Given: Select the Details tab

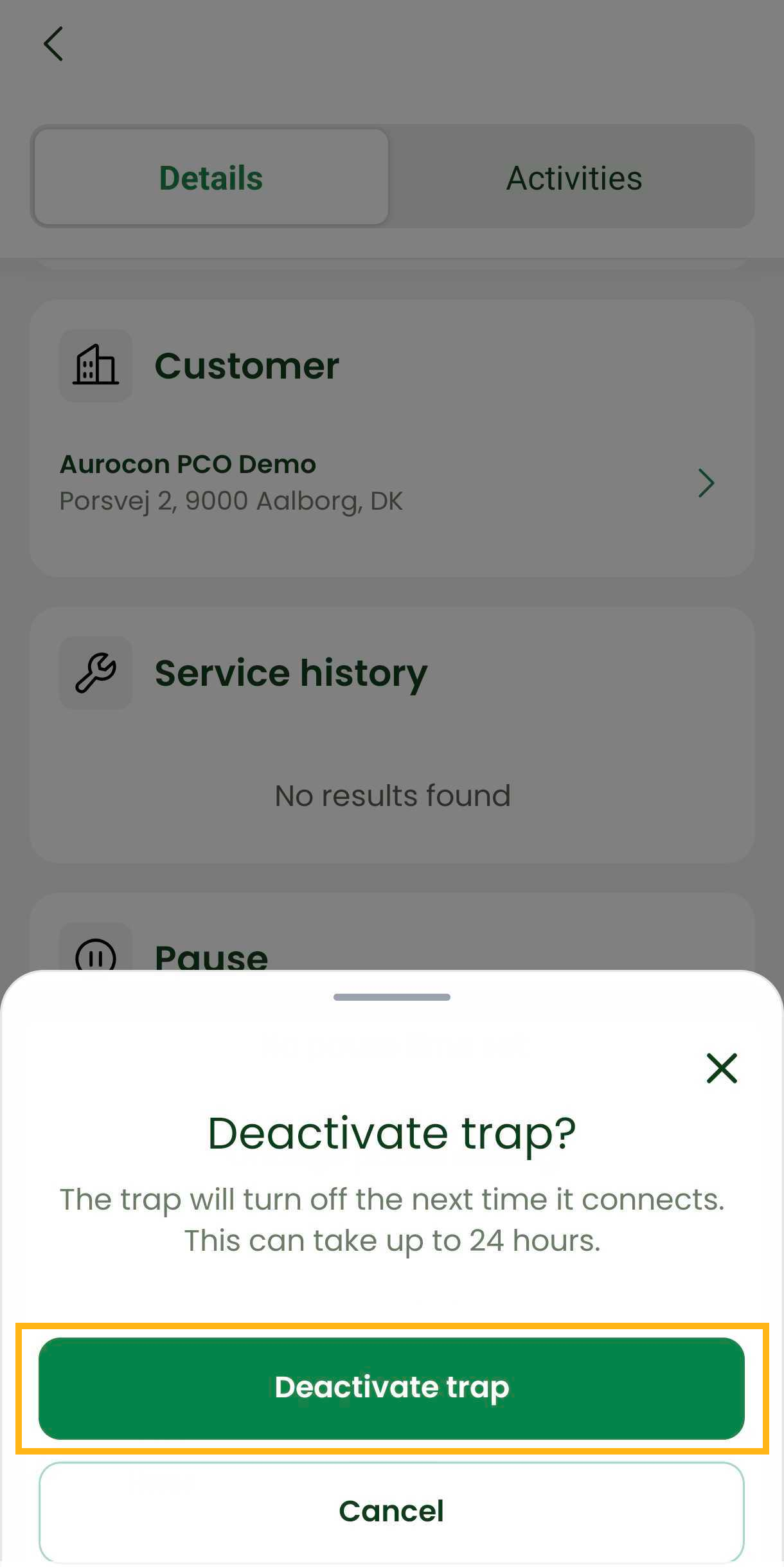Looking at the screenshot, I should [x=211, y=178].
